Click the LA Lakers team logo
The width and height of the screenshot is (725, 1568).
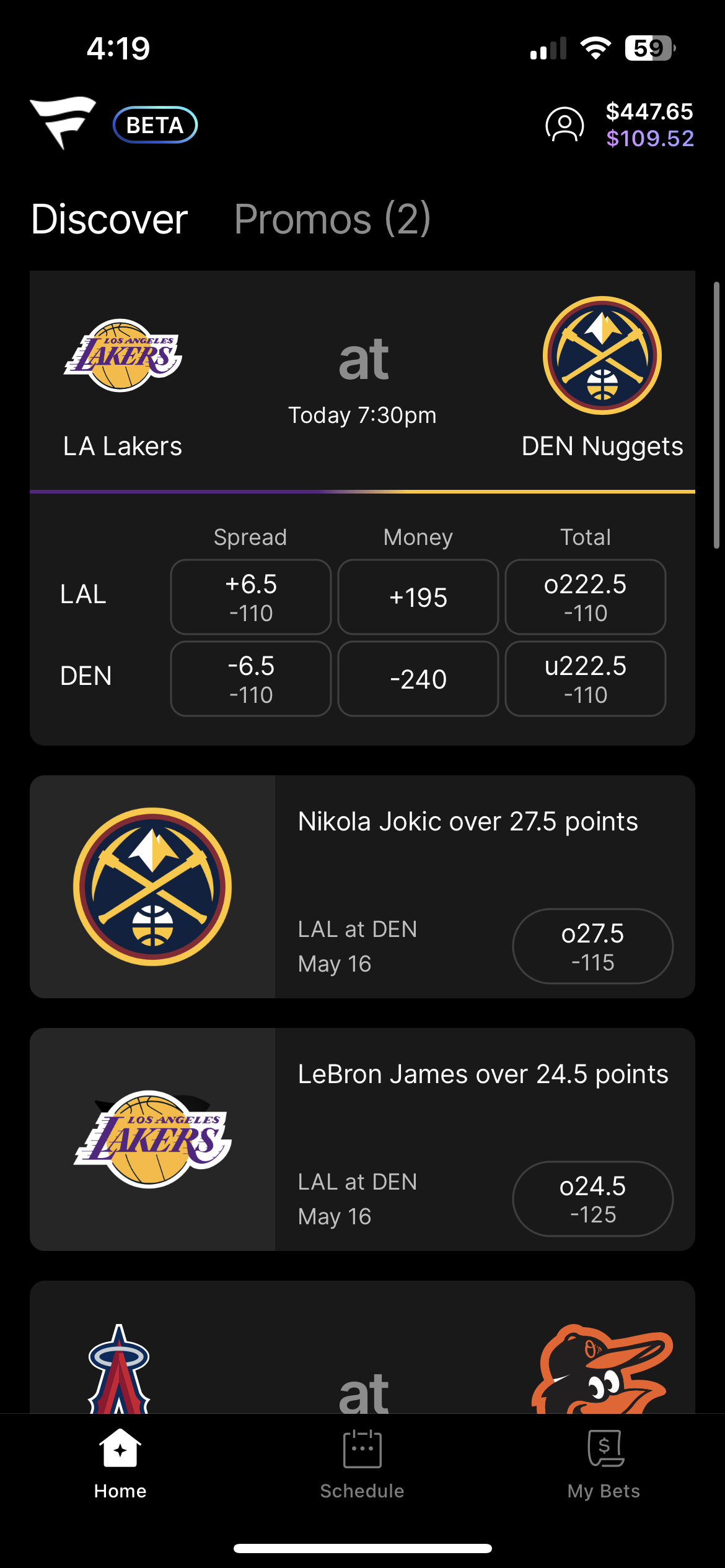123,355
